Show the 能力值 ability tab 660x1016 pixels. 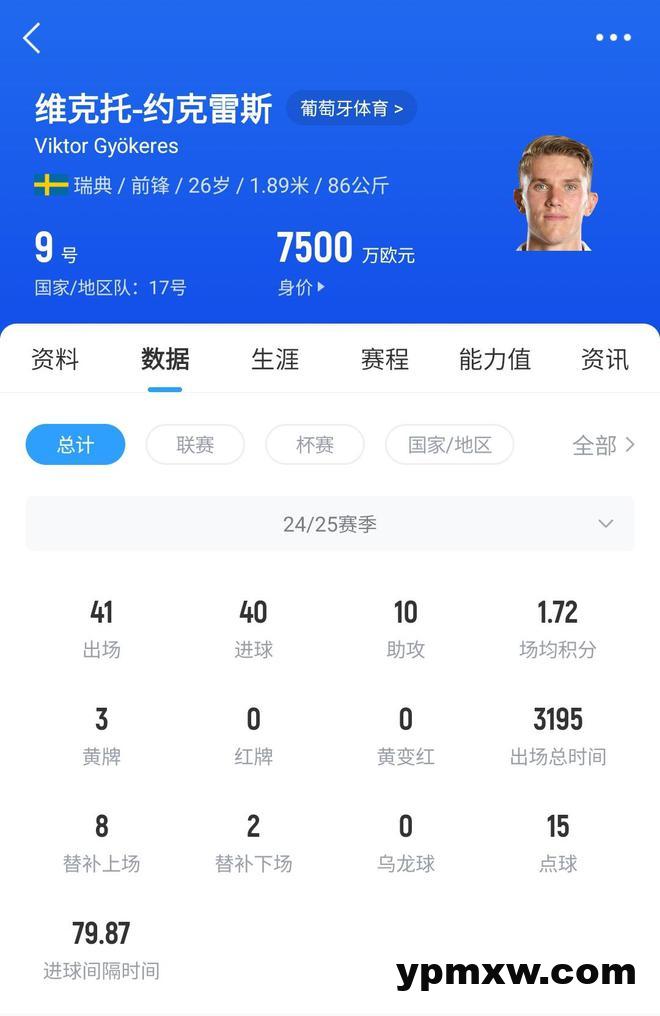tap(495, 360)
